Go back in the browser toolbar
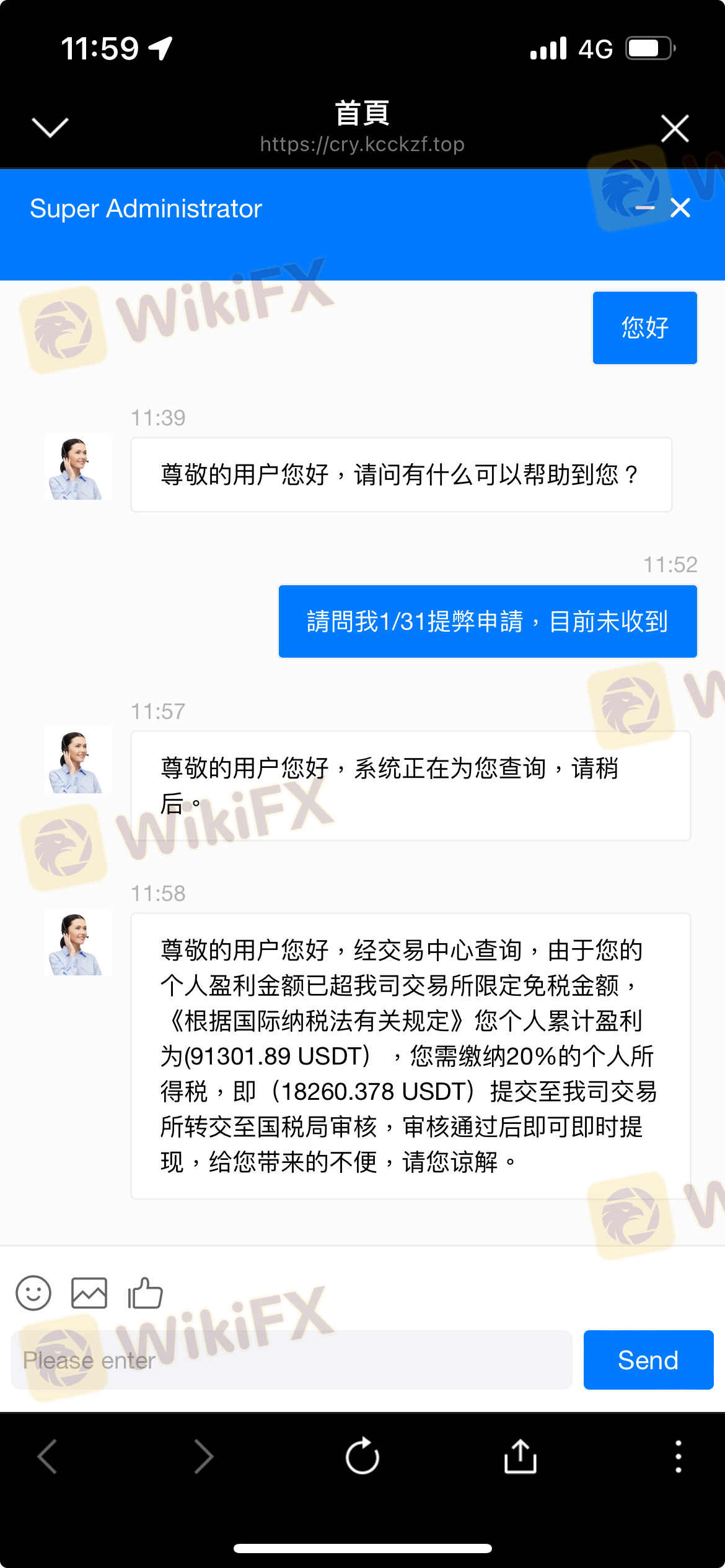This screenshot has height=1568, width=725. point(48,1457)
